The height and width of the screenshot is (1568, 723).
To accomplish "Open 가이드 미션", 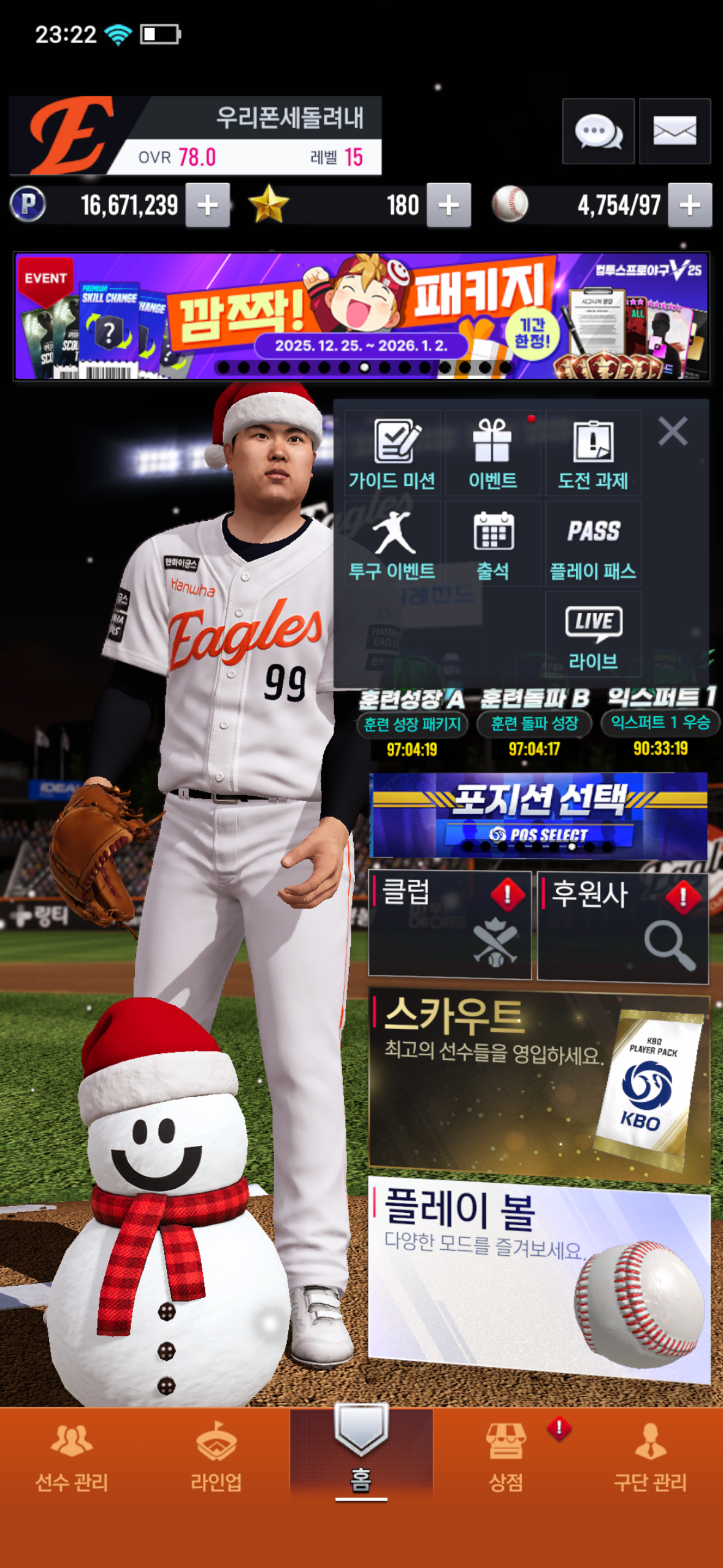I will (x=392, y=454).
